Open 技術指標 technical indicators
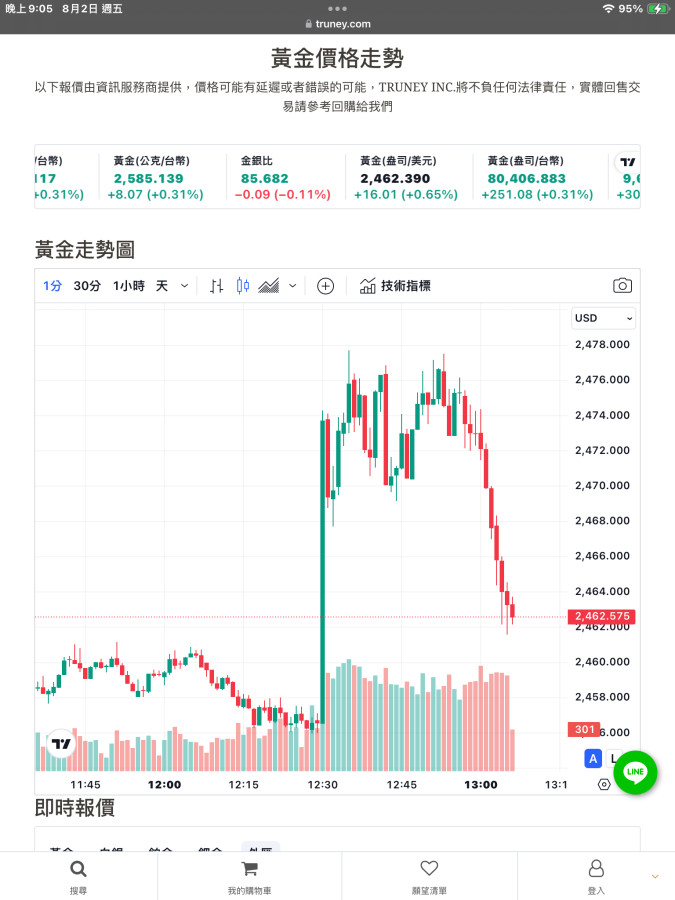 click(x=395, y=286)
